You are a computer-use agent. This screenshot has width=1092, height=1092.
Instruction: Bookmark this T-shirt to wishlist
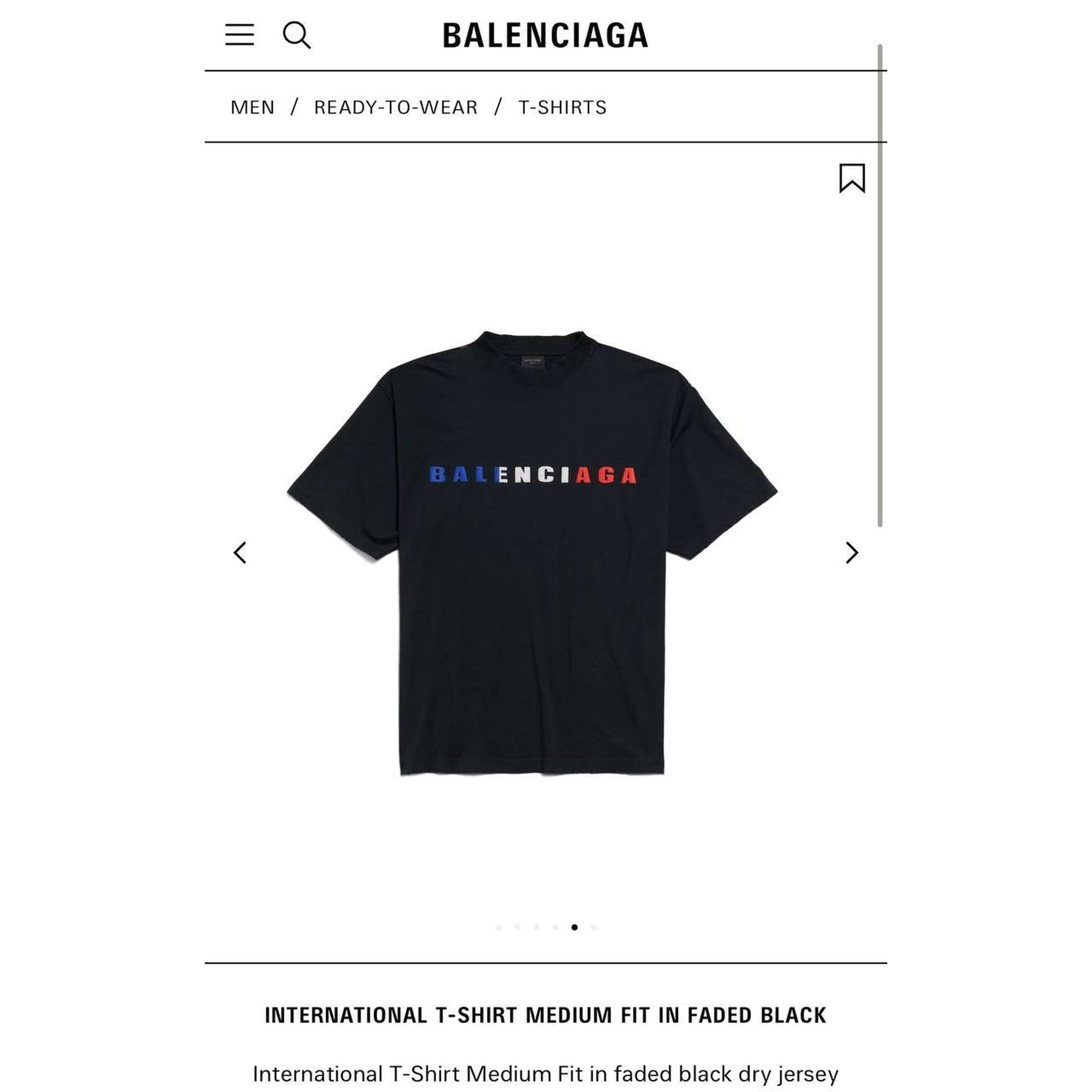pyautogui.click(x=852, y=179)
